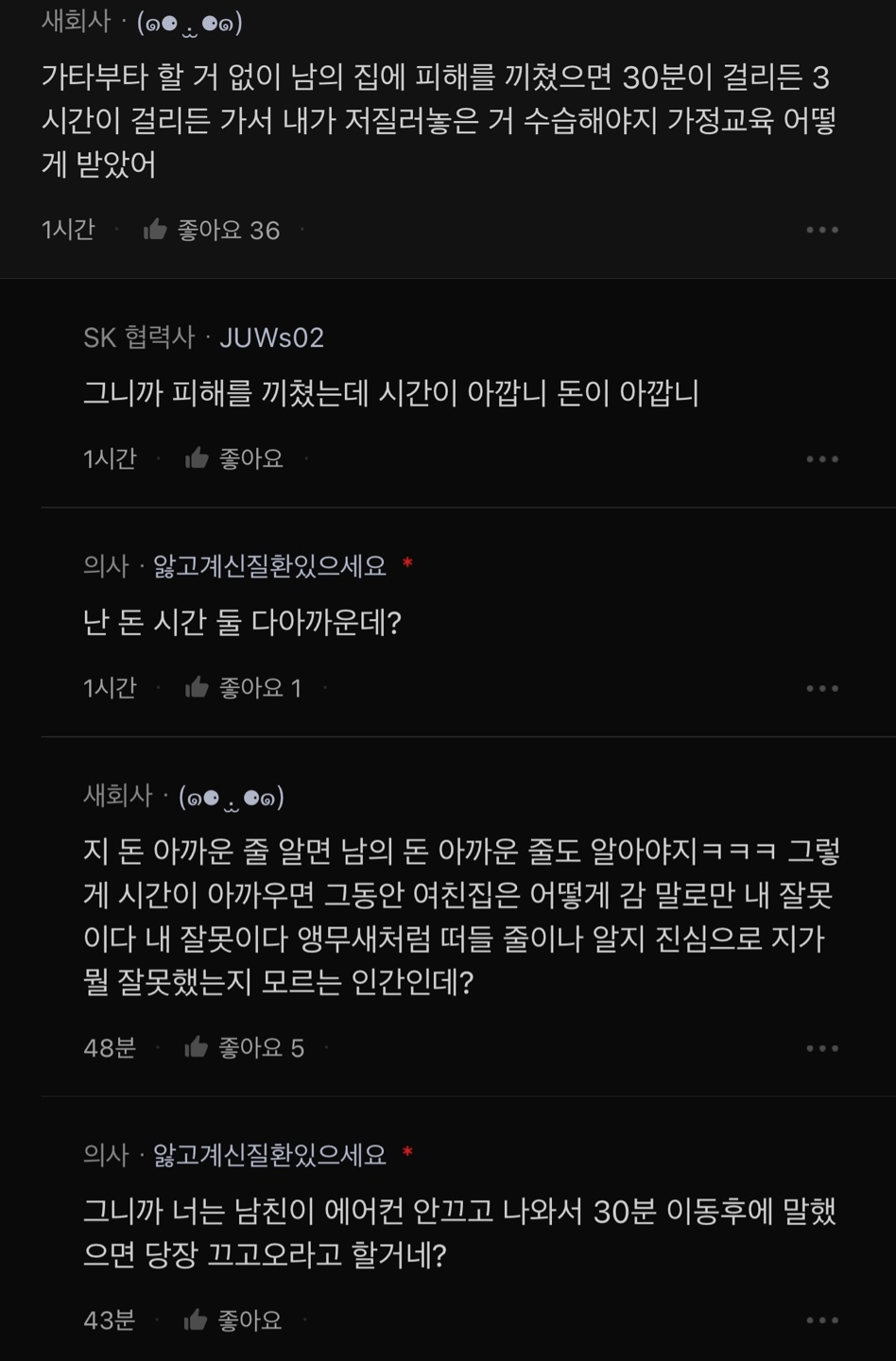Like the reply '난 돈 시간 둘 다아까운데?'

(198, 688)
